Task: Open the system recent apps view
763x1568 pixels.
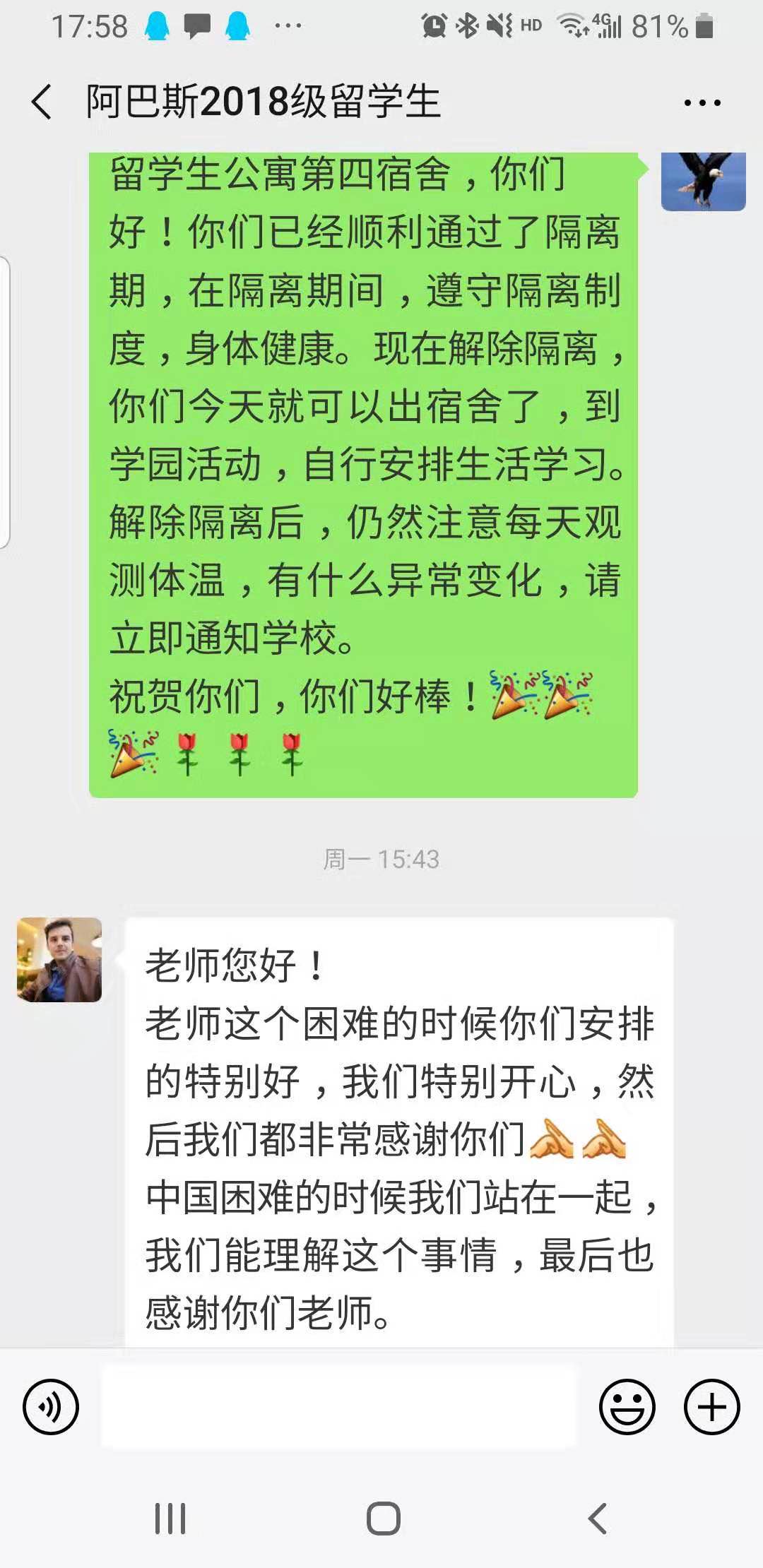Action: [170, 1518]
